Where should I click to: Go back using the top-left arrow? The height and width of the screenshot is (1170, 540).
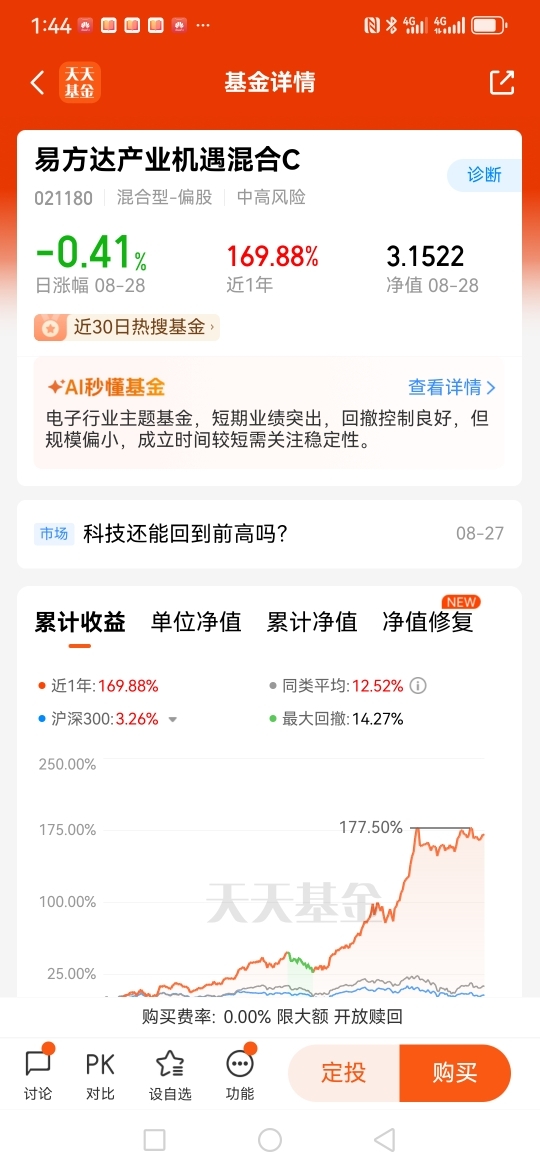tap(37, 83)
